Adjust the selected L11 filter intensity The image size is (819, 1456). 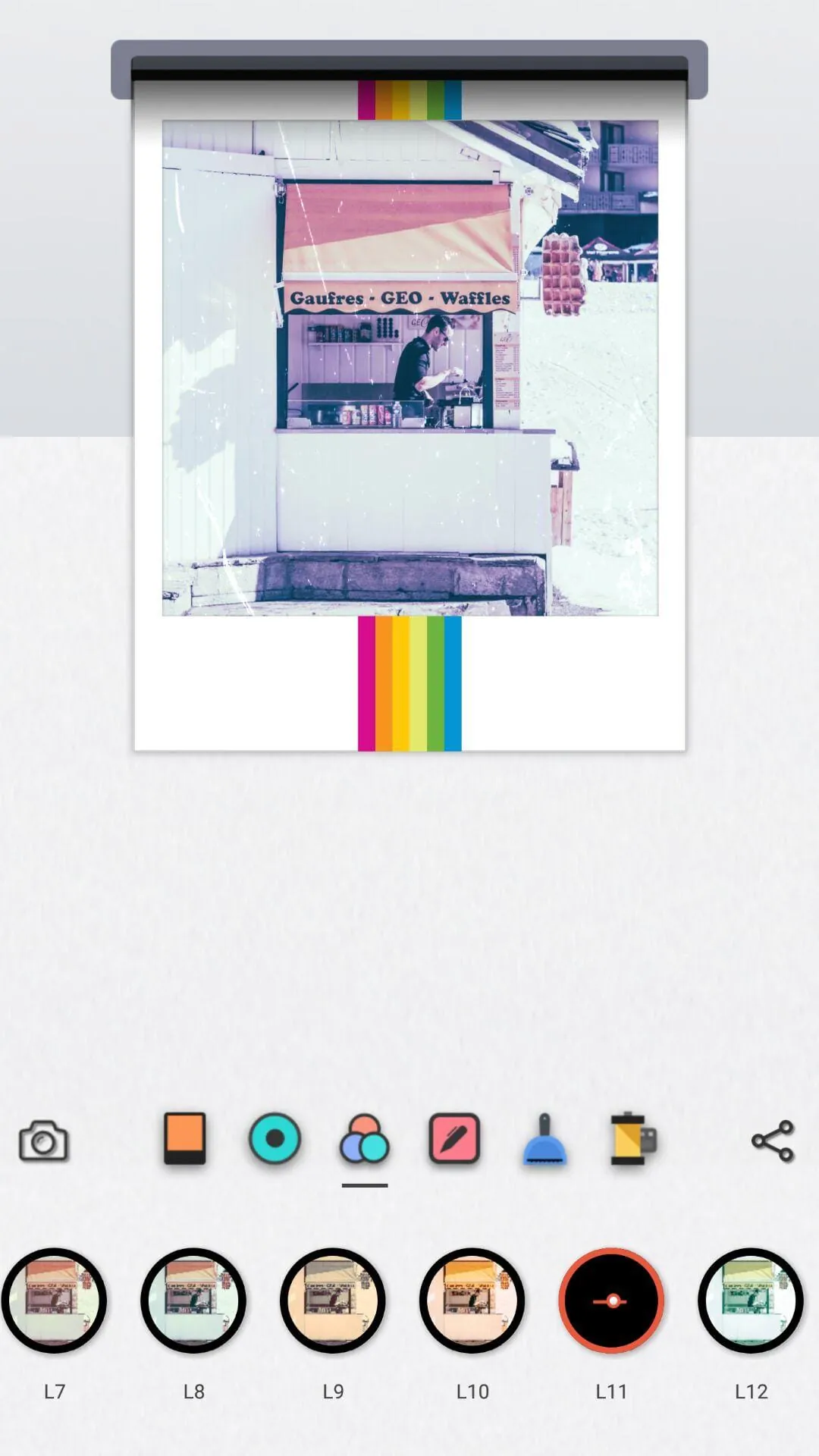point(611,1300)
